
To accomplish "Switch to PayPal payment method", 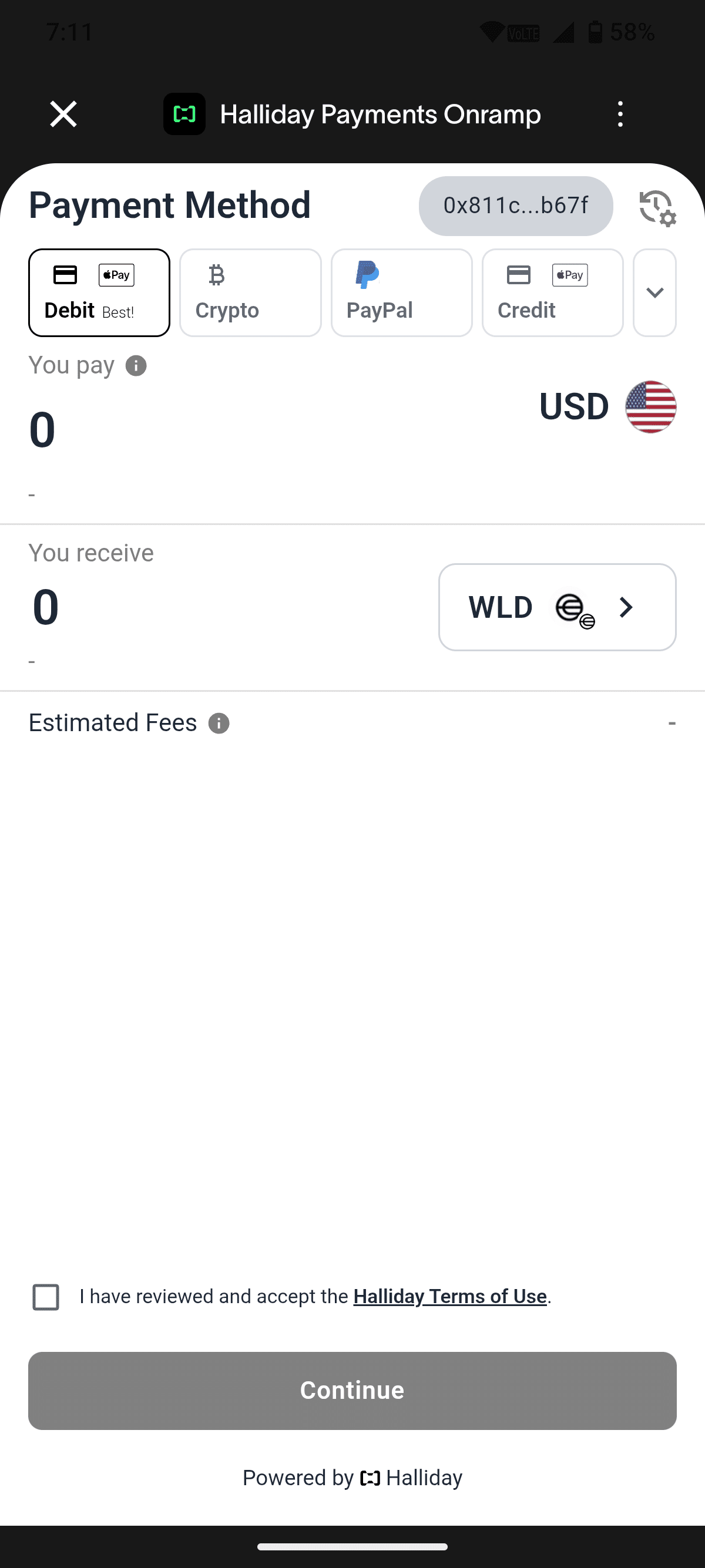I will [401, 292].
